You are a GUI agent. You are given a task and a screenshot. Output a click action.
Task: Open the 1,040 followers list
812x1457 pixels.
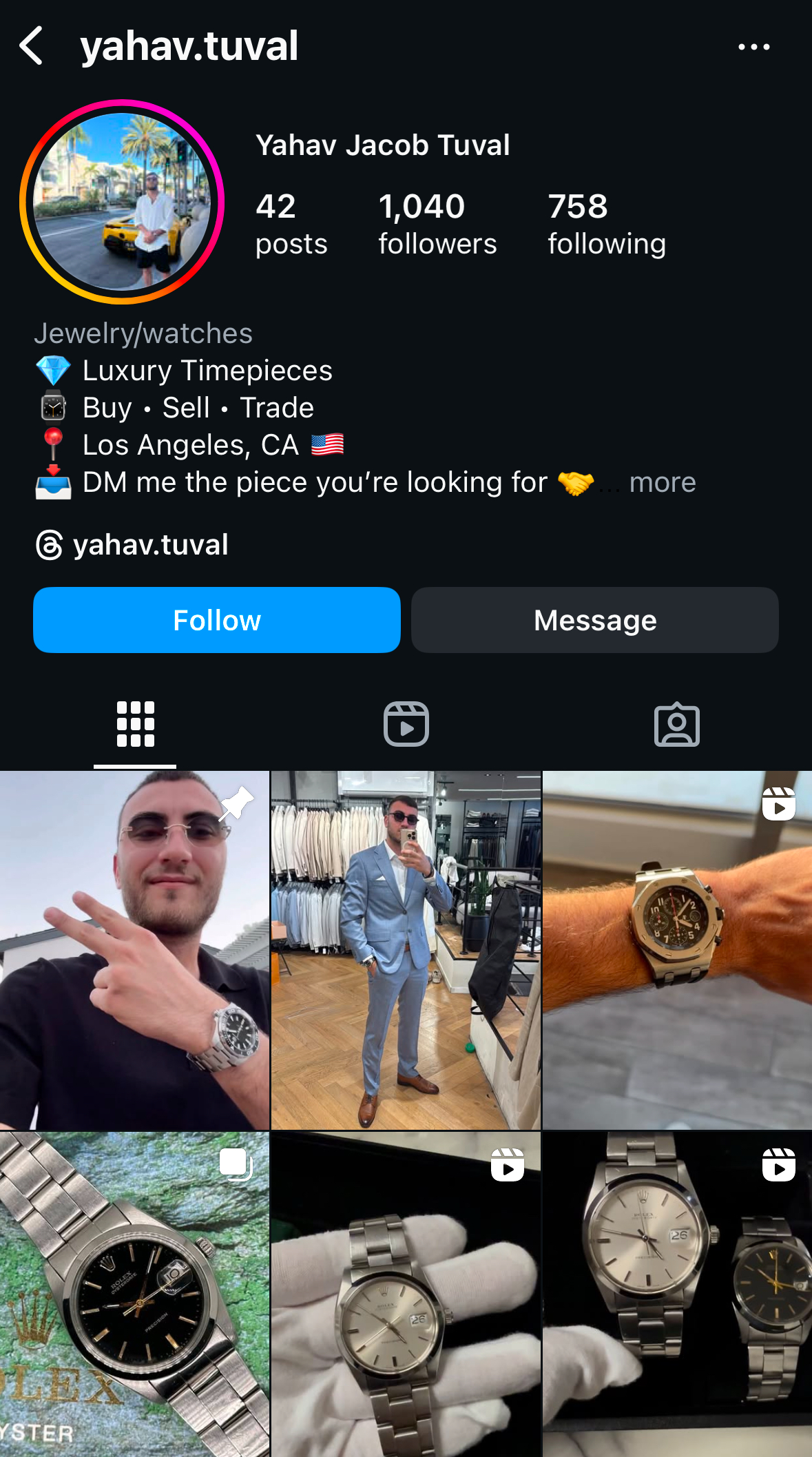point(437,225)
